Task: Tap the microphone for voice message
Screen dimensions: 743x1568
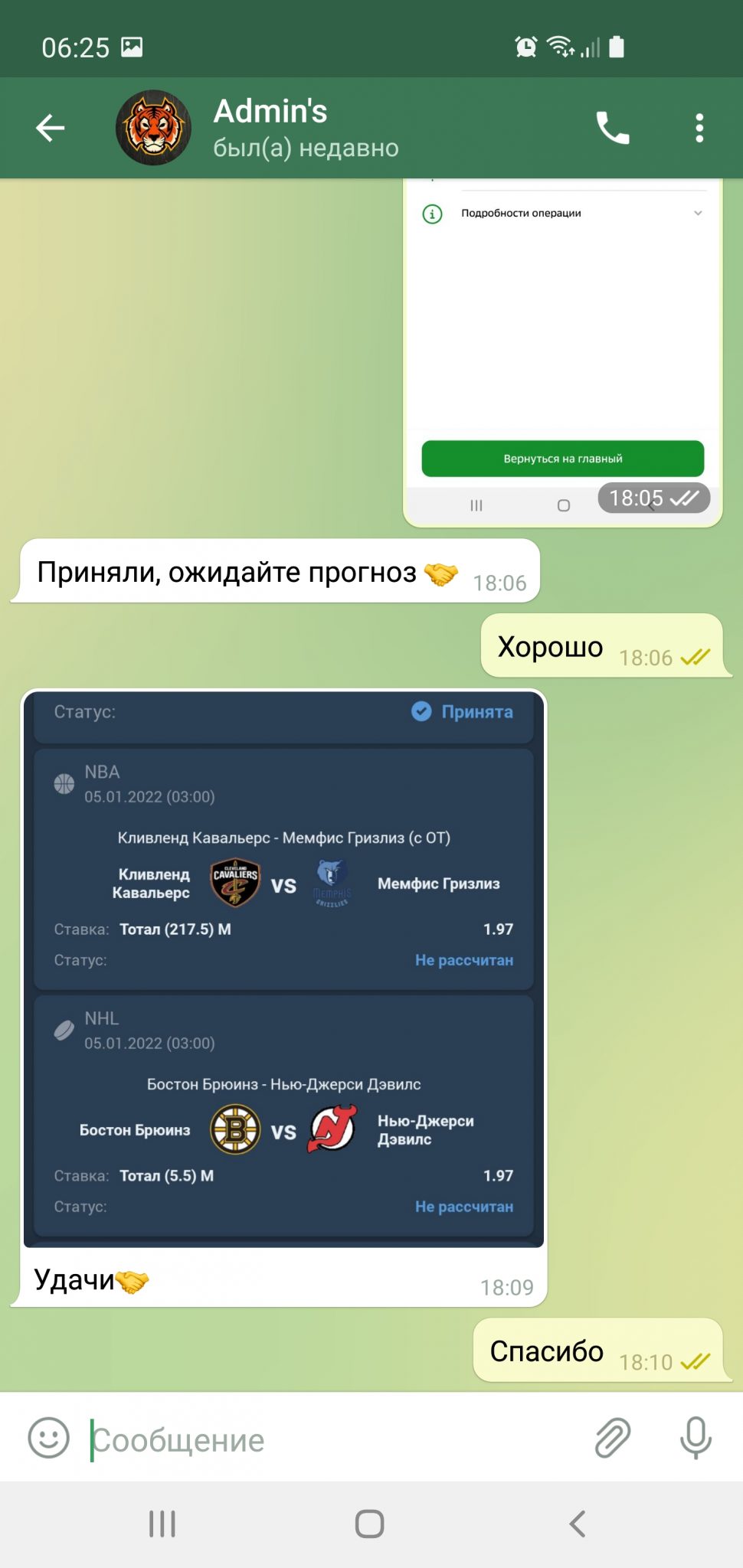Action: (x=696, y=1437)
